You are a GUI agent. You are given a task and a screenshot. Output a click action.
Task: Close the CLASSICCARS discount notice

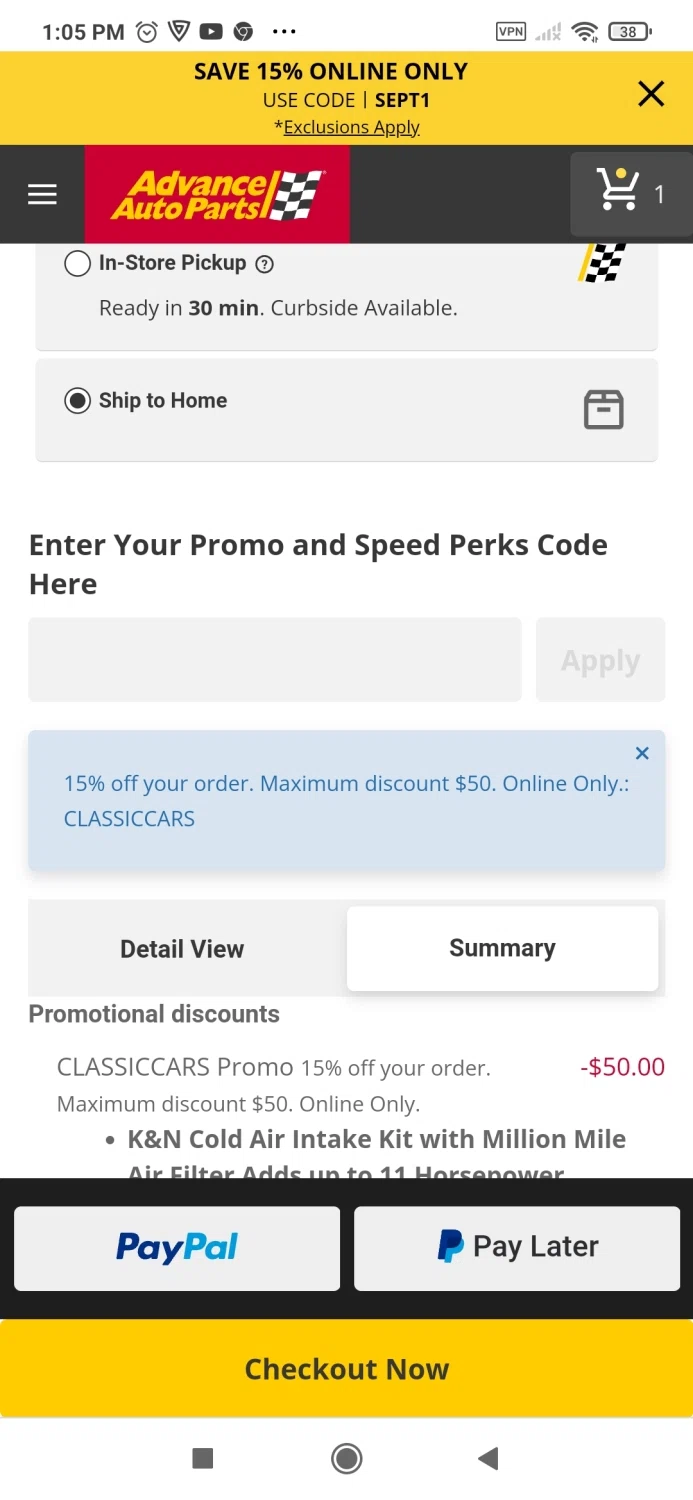coord(642,753)
